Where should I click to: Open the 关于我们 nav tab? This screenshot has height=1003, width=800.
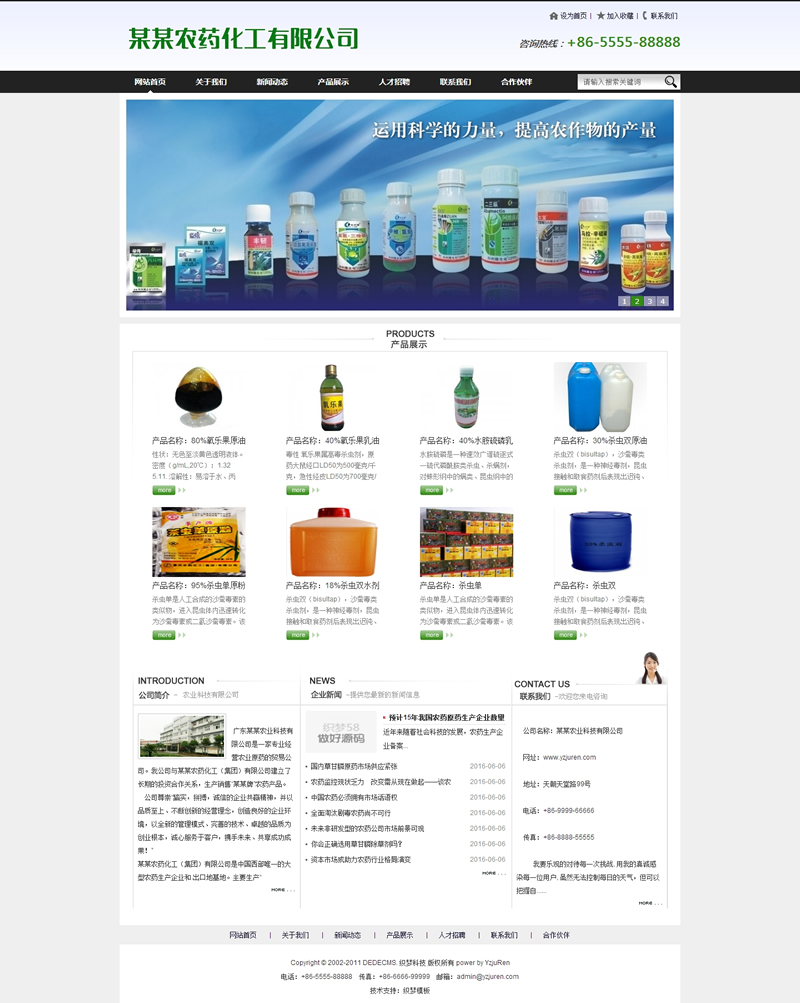211,82
